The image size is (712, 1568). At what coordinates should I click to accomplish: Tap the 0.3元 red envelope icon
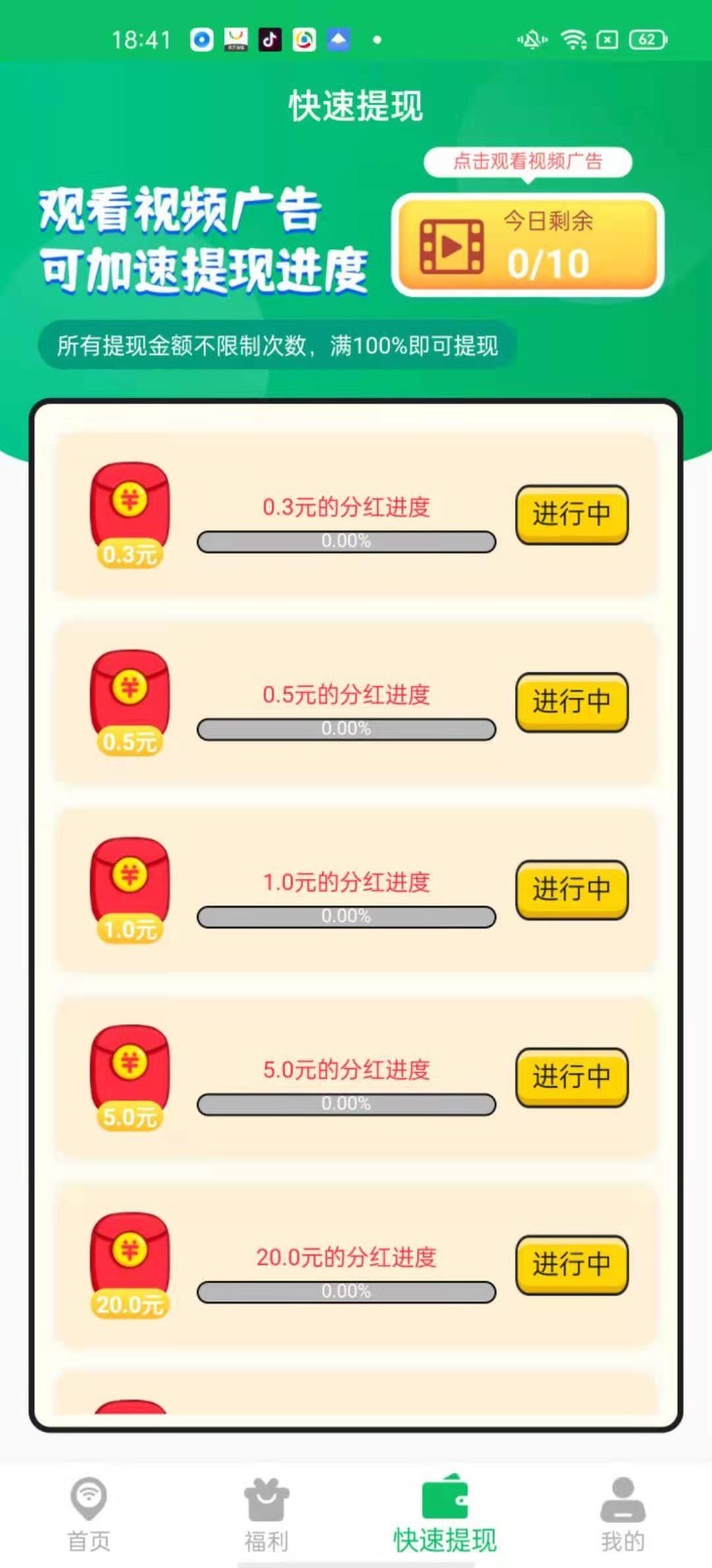coord(128,511)
